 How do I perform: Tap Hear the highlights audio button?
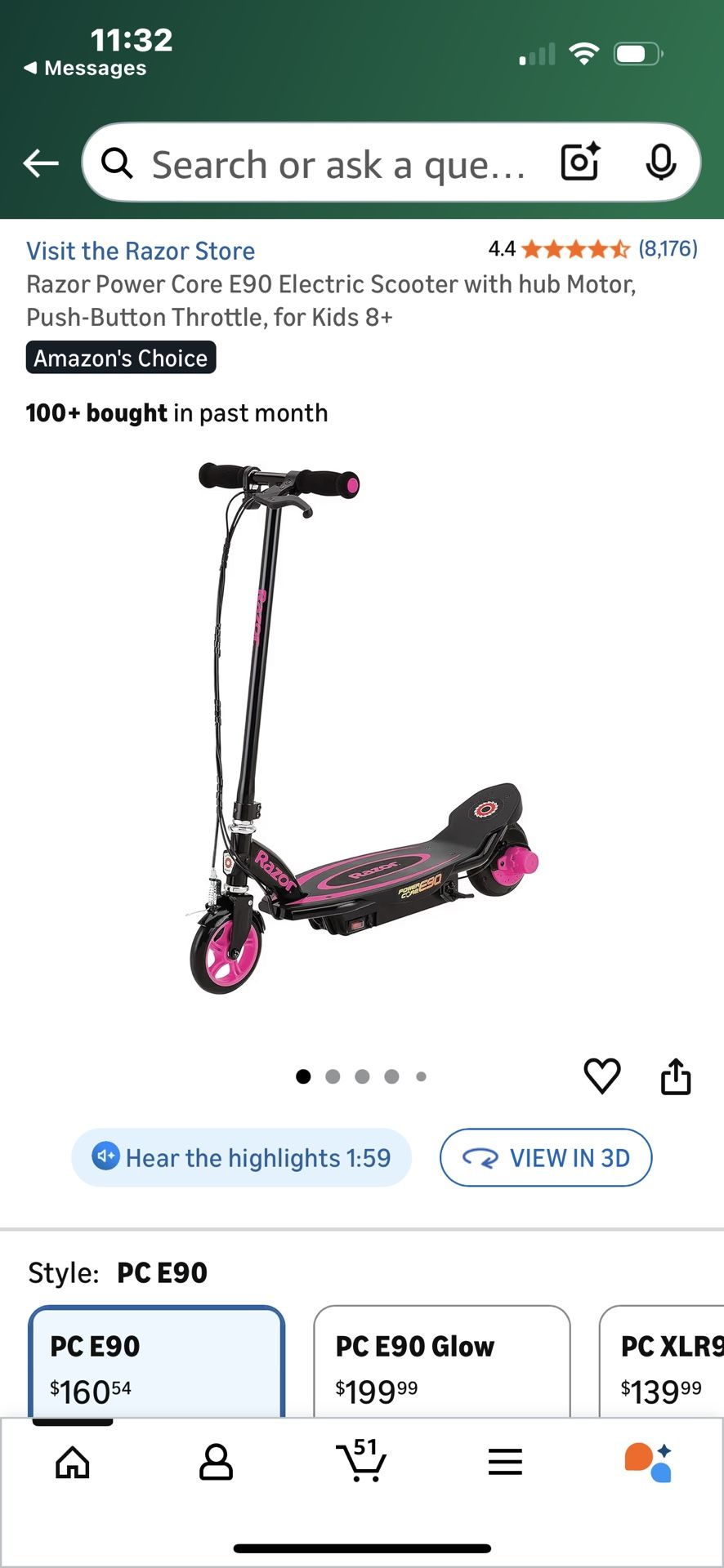click(241, 1157)
